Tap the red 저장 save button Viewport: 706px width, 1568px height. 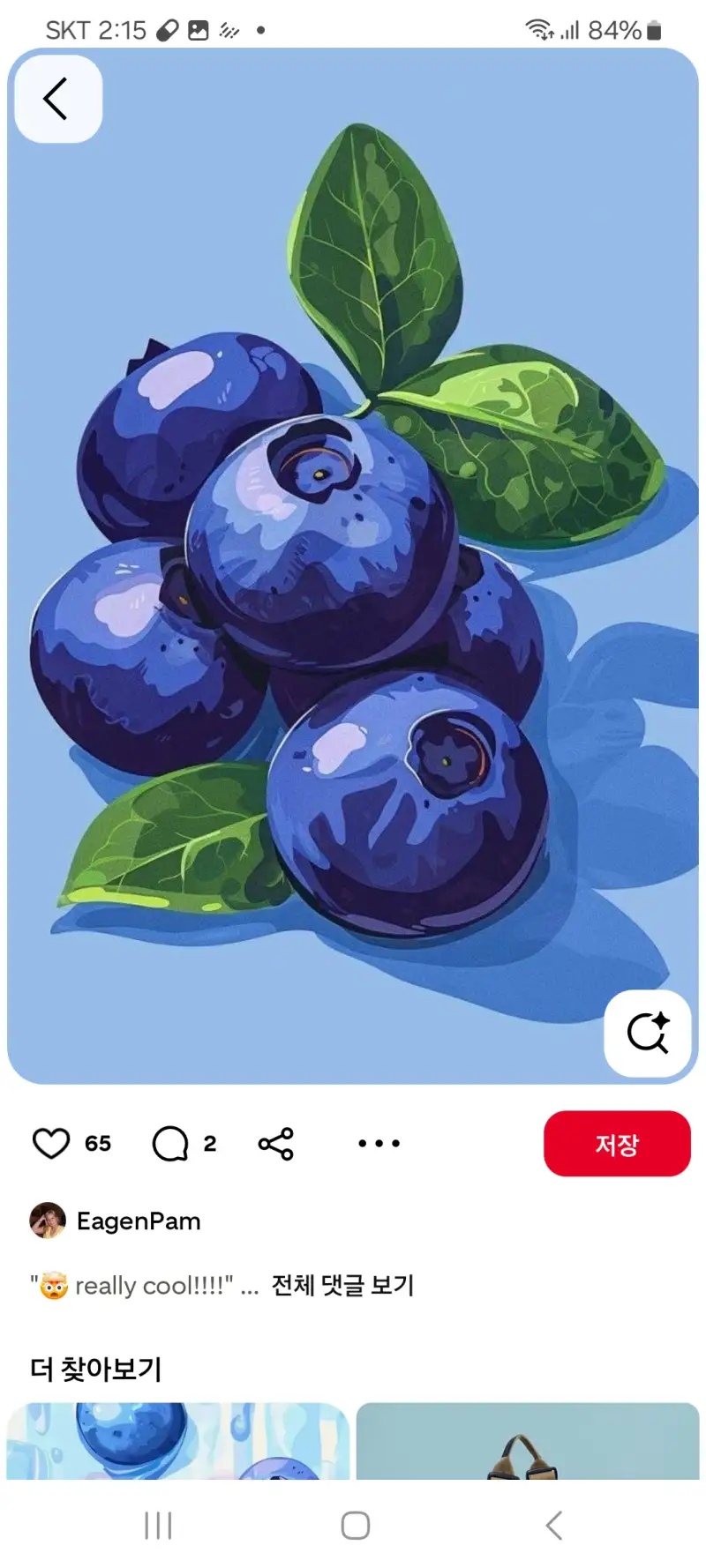pos(617,1144)
